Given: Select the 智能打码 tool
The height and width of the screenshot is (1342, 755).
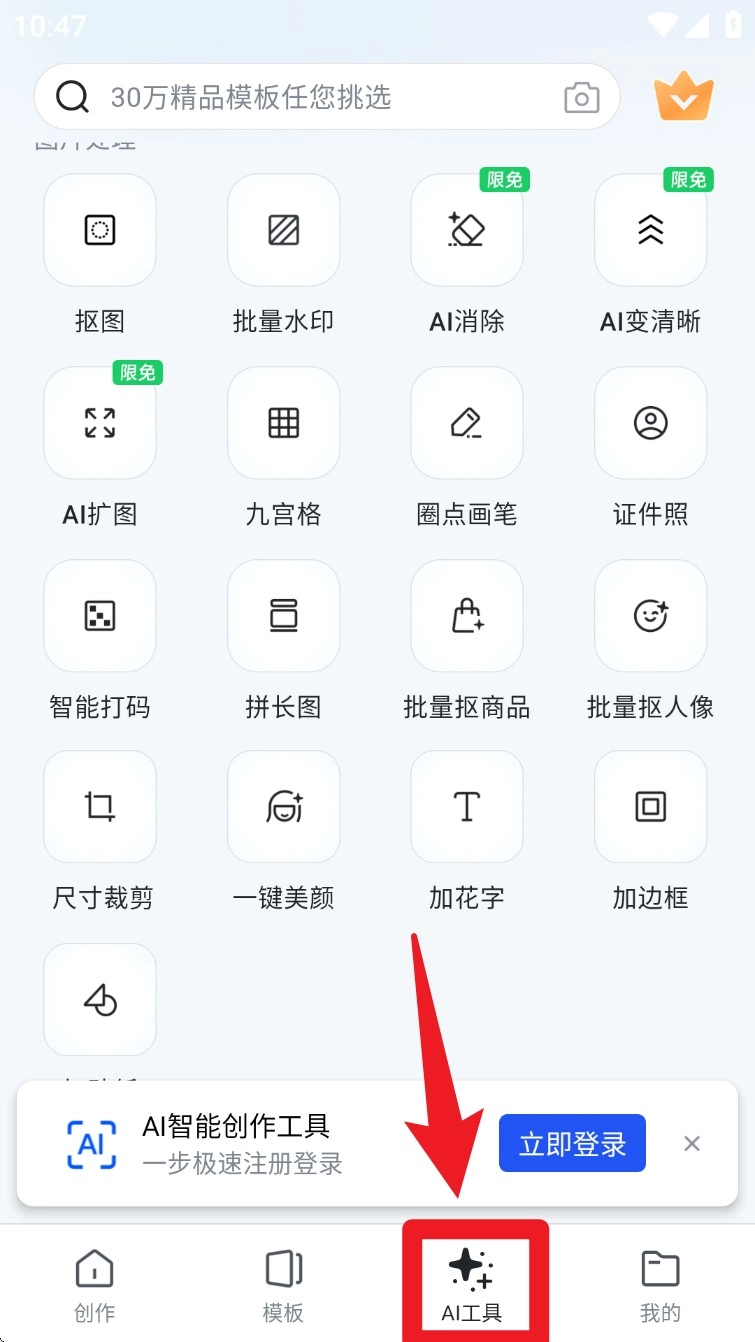Looking at the screenshot, I should tap(100, 616).
